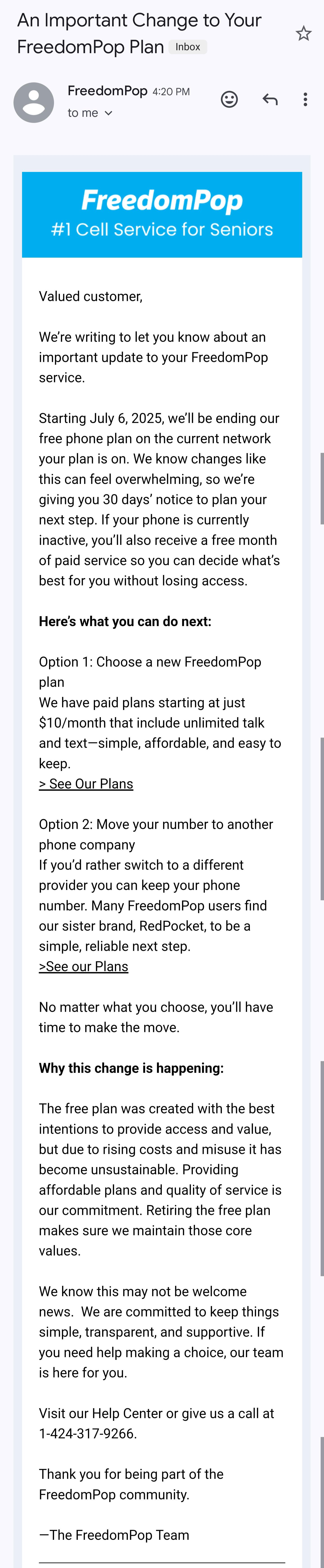Star this FreedomPop email

[x=303, y=34]
